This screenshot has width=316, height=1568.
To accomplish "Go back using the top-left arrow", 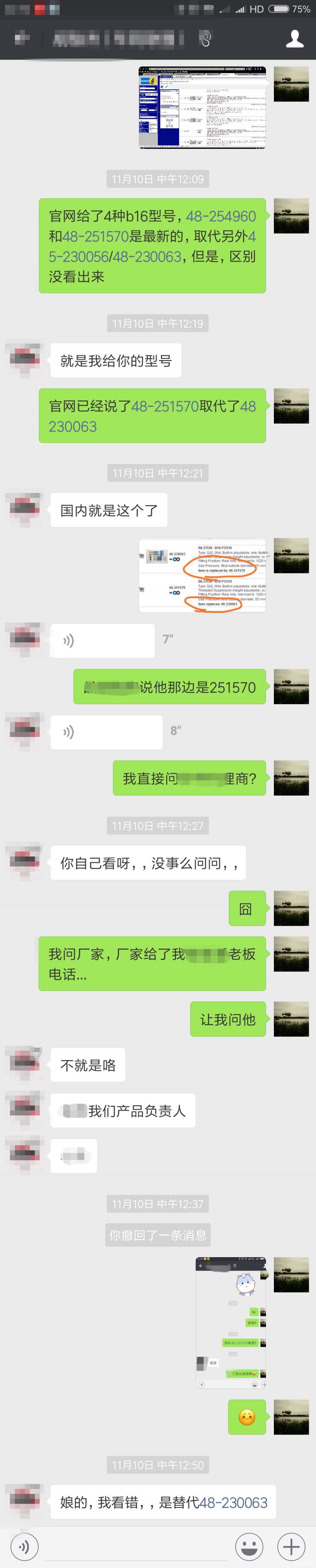I will pyautogui.click(x=22, y=39).
